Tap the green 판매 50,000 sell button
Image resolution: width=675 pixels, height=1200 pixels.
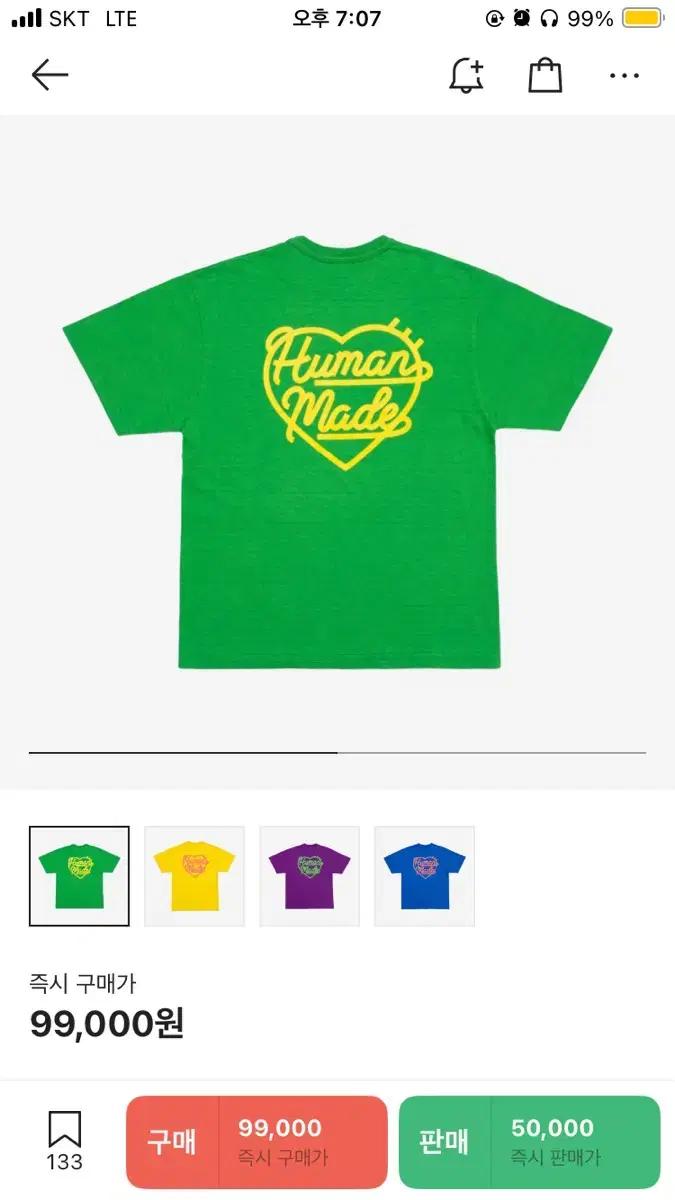[x=529, y=1141]
